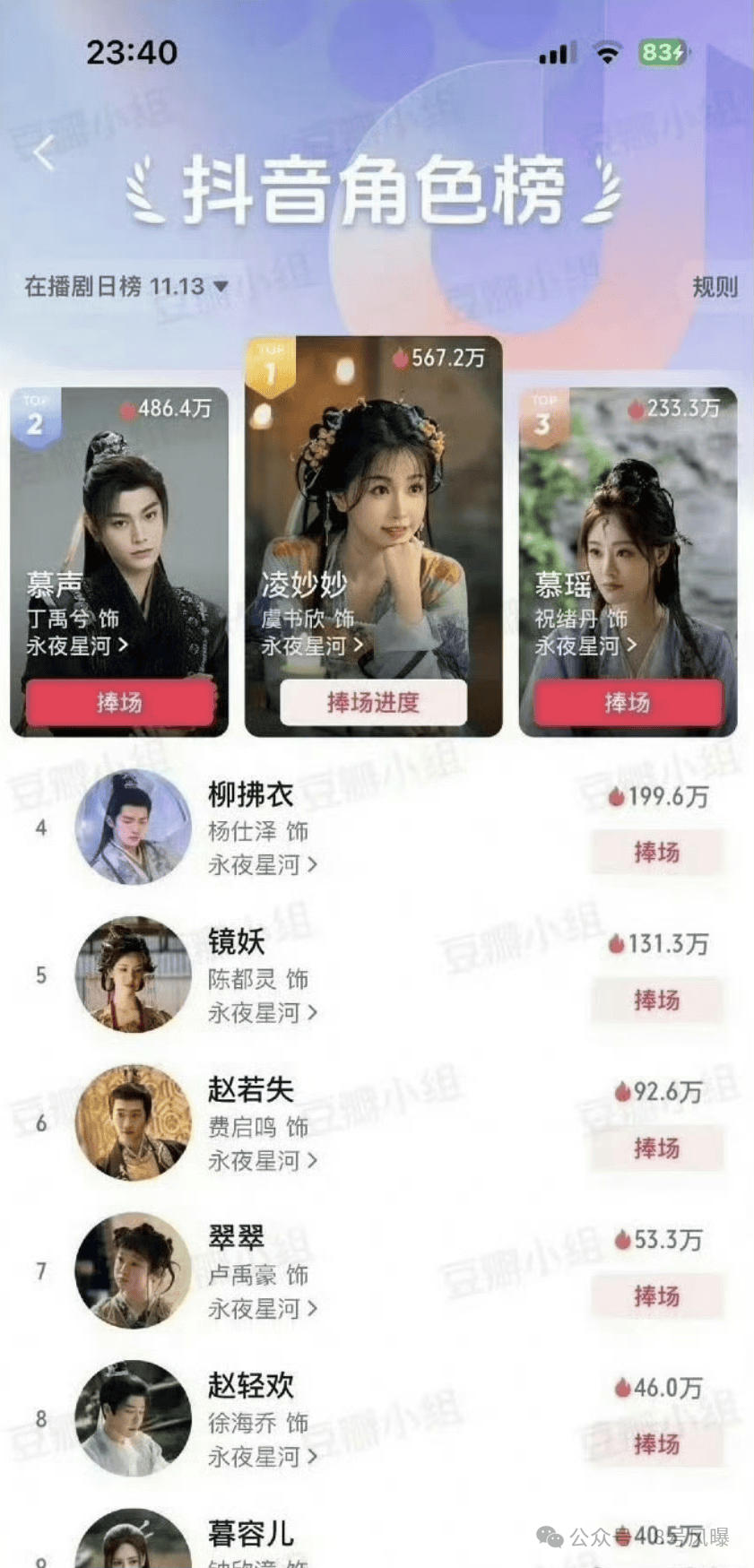This screenshot has width=754, height=1568.
Task: Cheer for 赵轻欢 with 捧场
Action: (x=656, y=1443)
